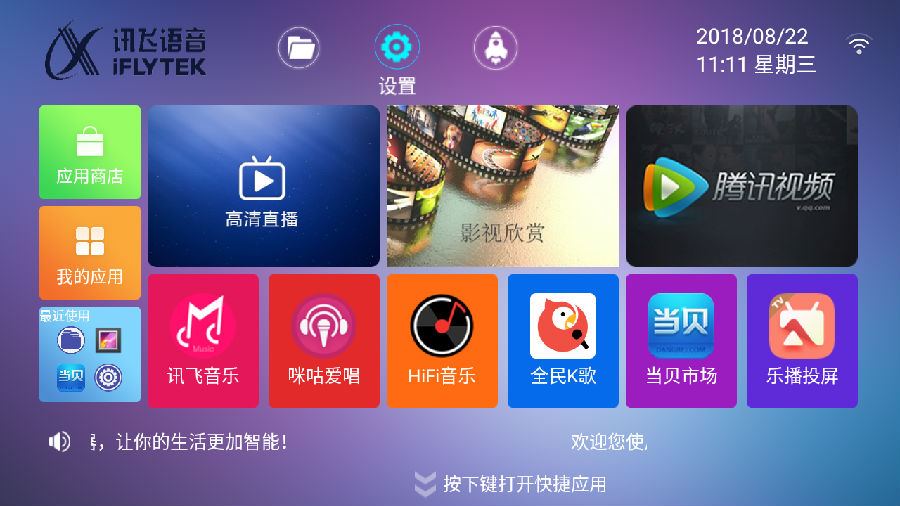Launch 高清直播 live TV
Screen dimensions: 900x506
[x=263, y=186]
